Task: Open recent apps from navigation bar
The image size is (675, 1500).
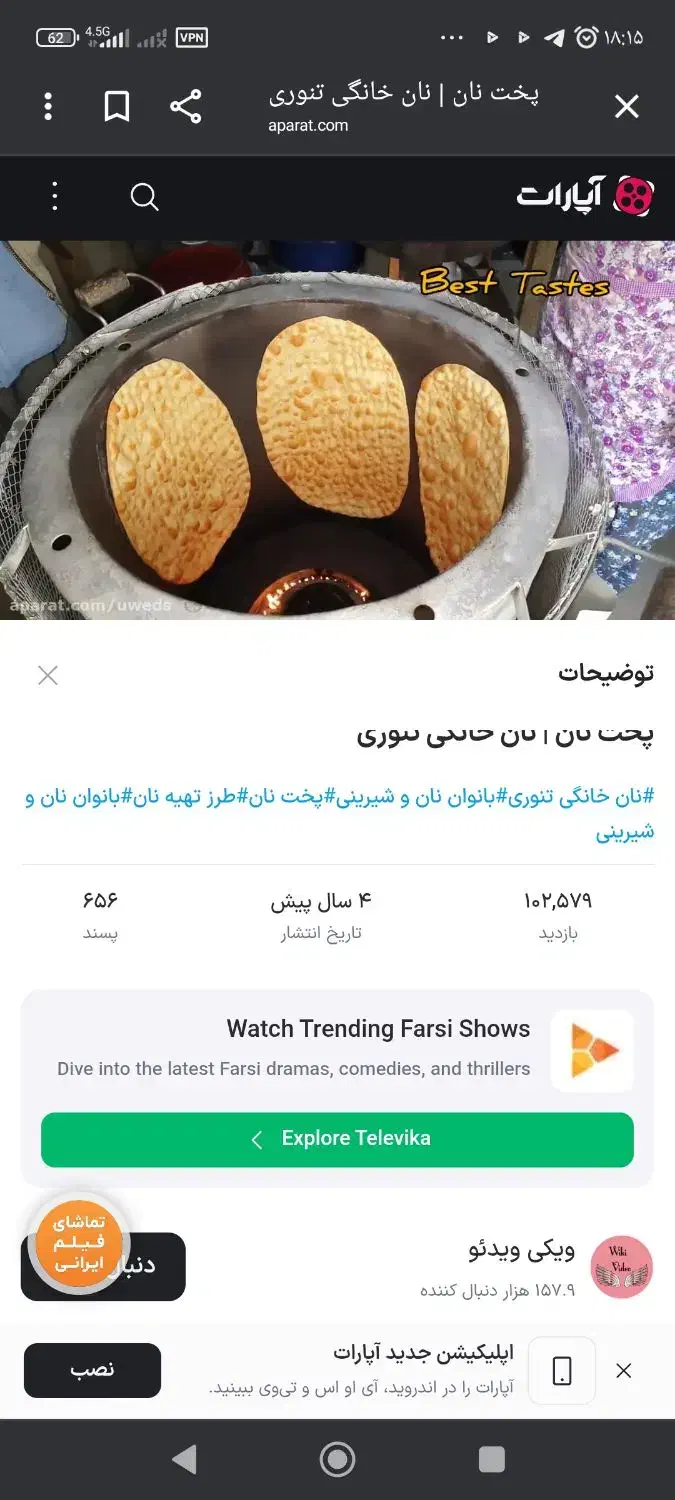Action: [x=491, y=1460]
